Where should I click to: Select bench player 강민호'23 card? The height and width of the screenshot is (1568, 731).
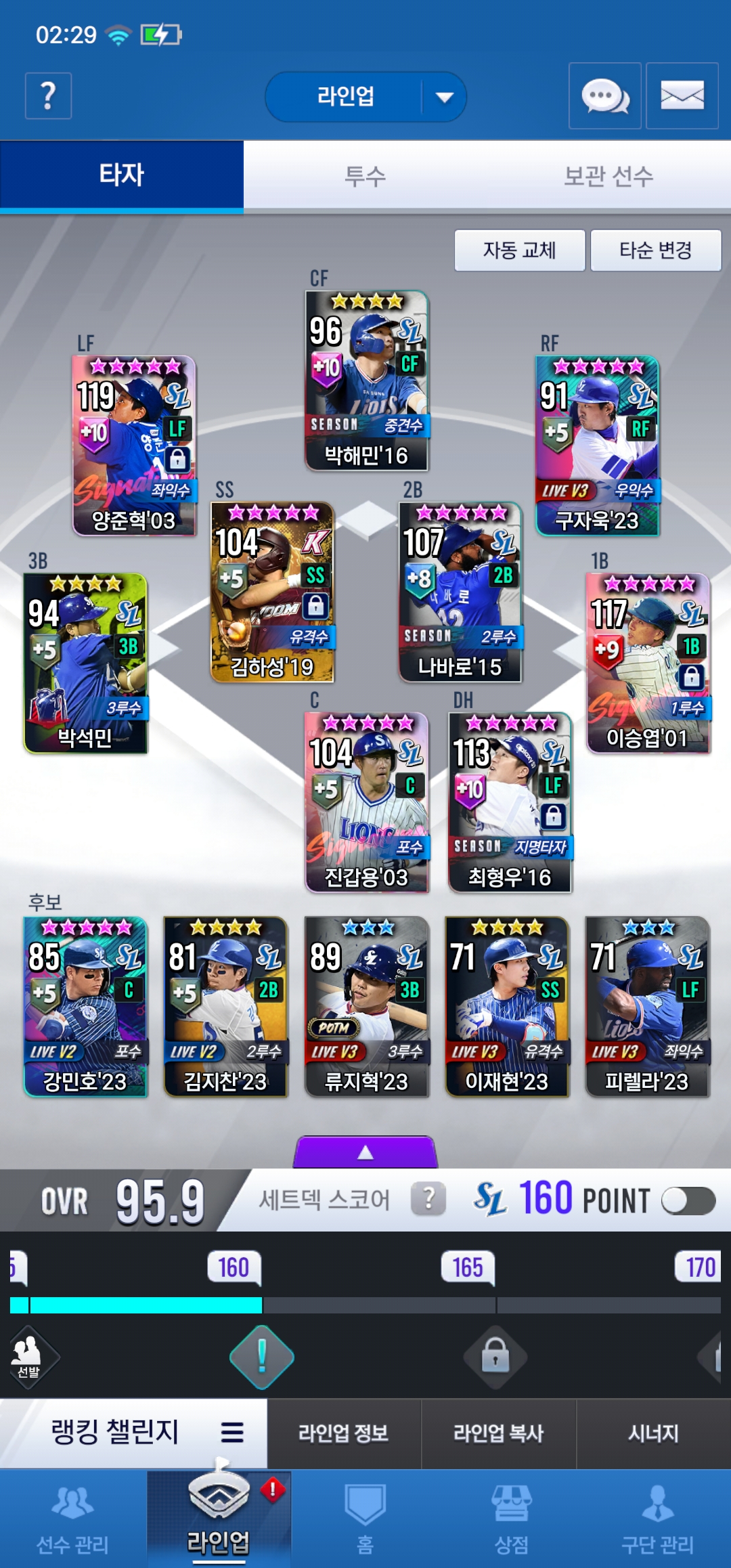85,1007
